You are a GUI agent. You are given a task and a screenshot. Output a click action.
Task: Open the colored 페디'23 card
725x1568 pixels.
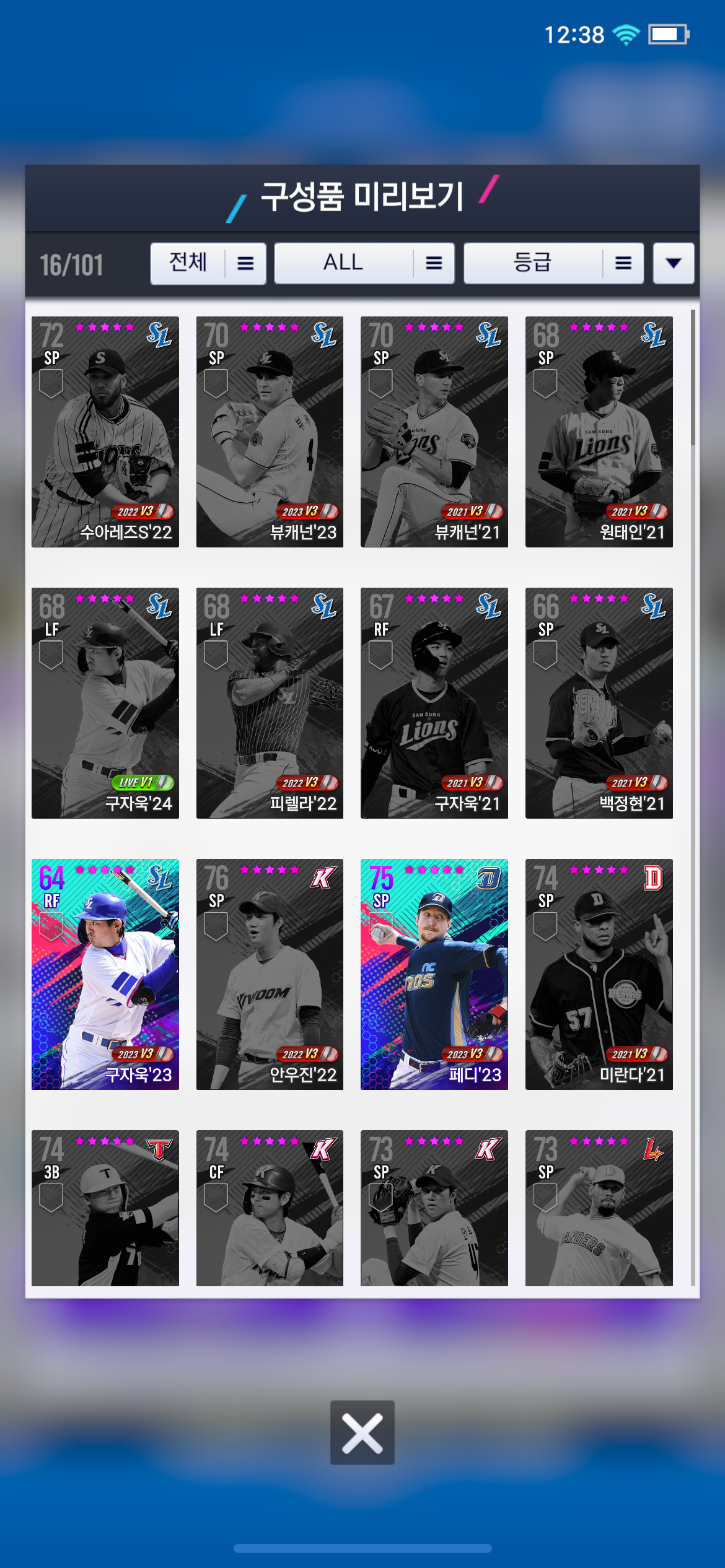tap(434, 974)
